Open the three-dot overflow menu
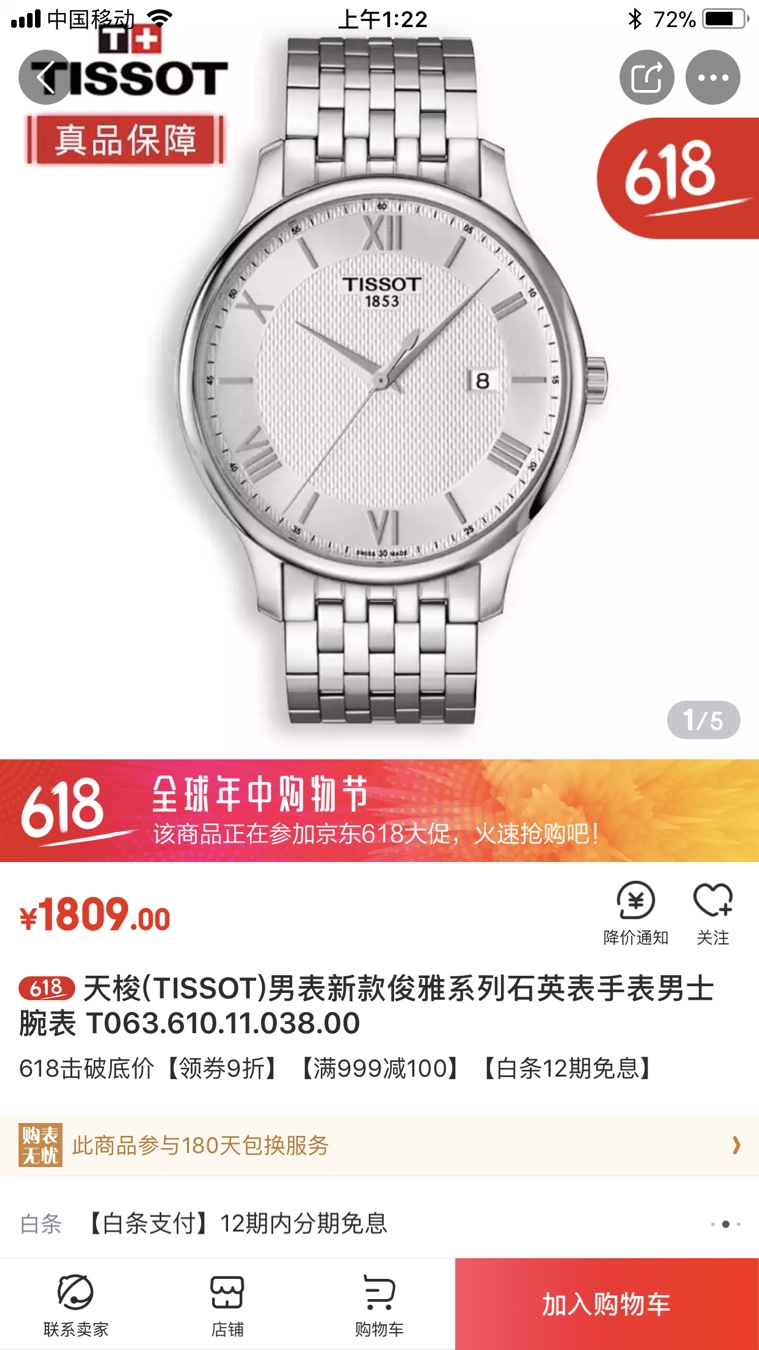The image size is (759, 1350). coord(713,77)
